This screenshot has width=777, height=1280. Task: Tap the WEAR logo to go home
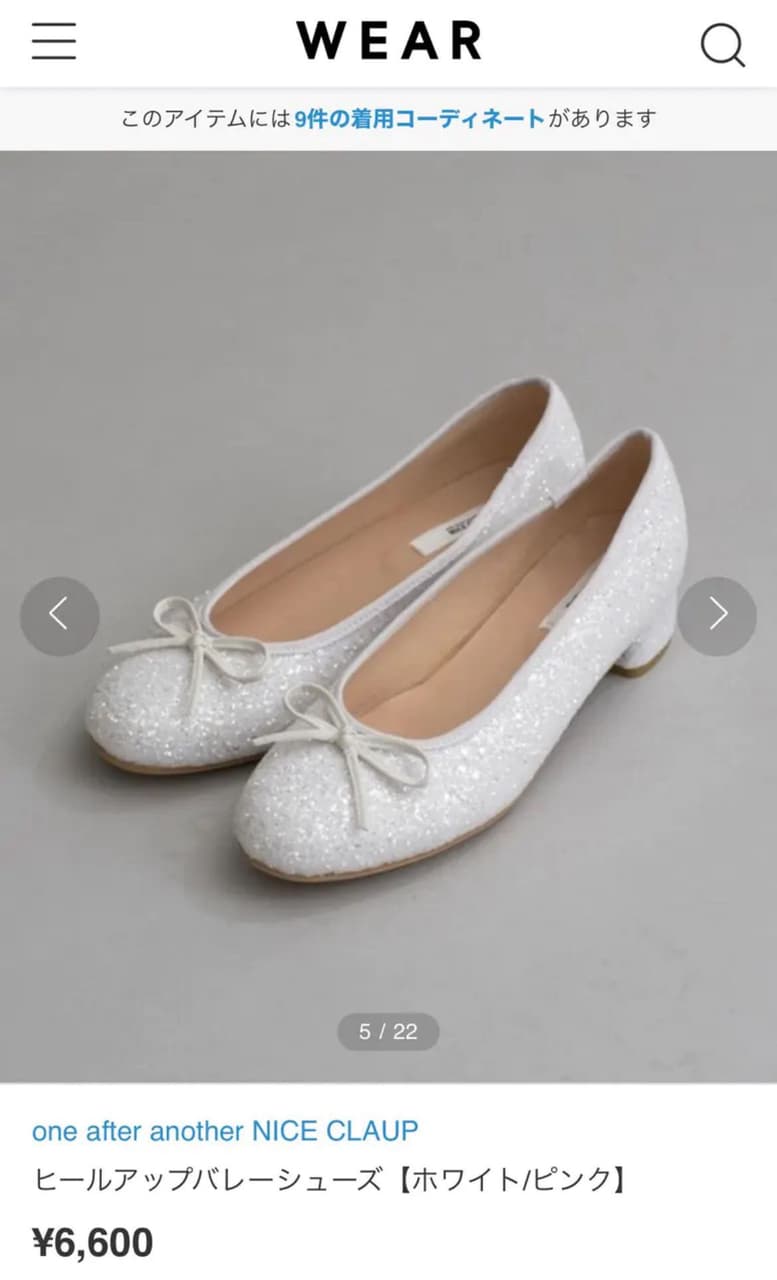point(388,42)
